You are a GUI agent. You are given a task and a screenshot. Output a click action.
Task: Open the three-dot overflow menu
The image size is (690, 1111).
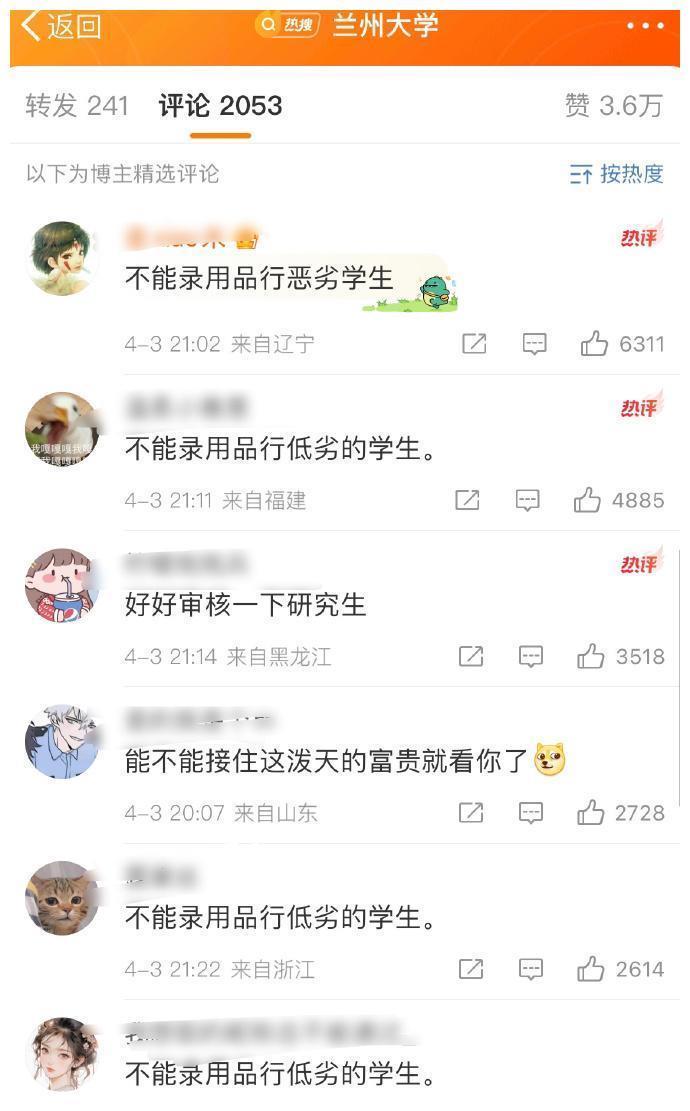pyautogui.click(x=645, y=26)
